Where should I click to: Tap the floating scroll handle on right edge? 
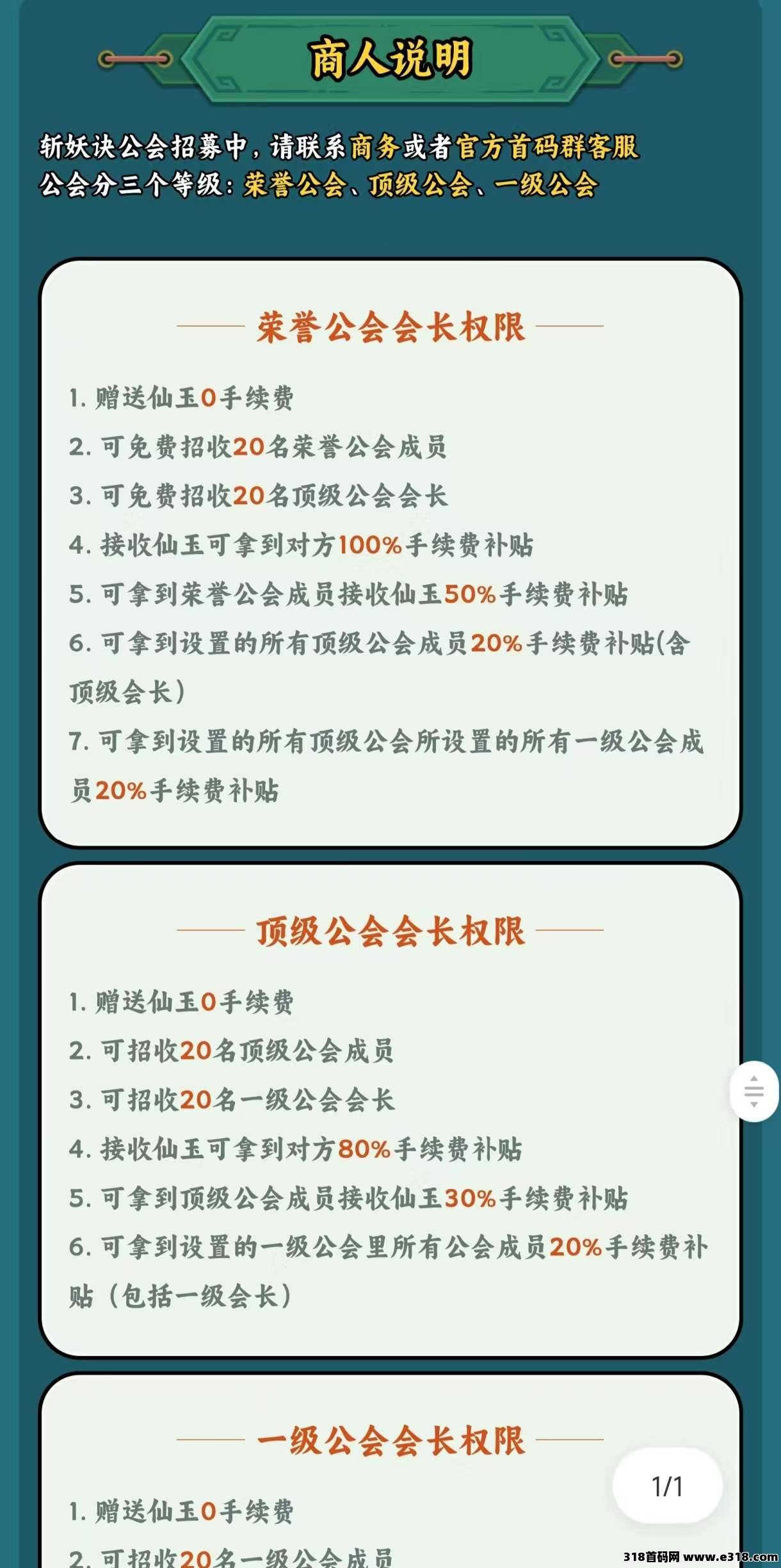(754, 1091)
